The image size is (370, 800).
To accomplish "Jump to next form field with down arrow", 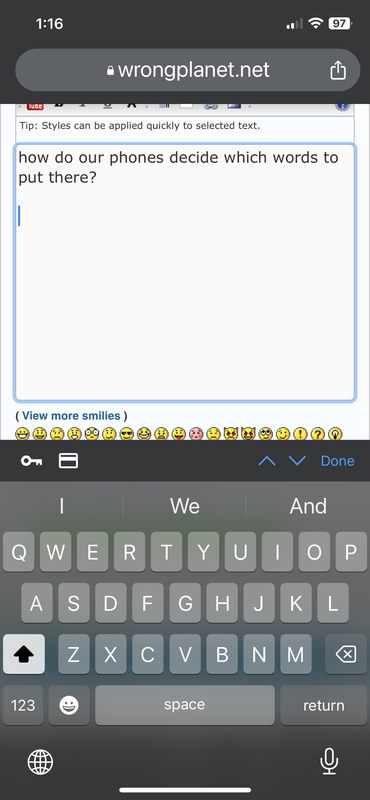I will click(x=297, y=461).
